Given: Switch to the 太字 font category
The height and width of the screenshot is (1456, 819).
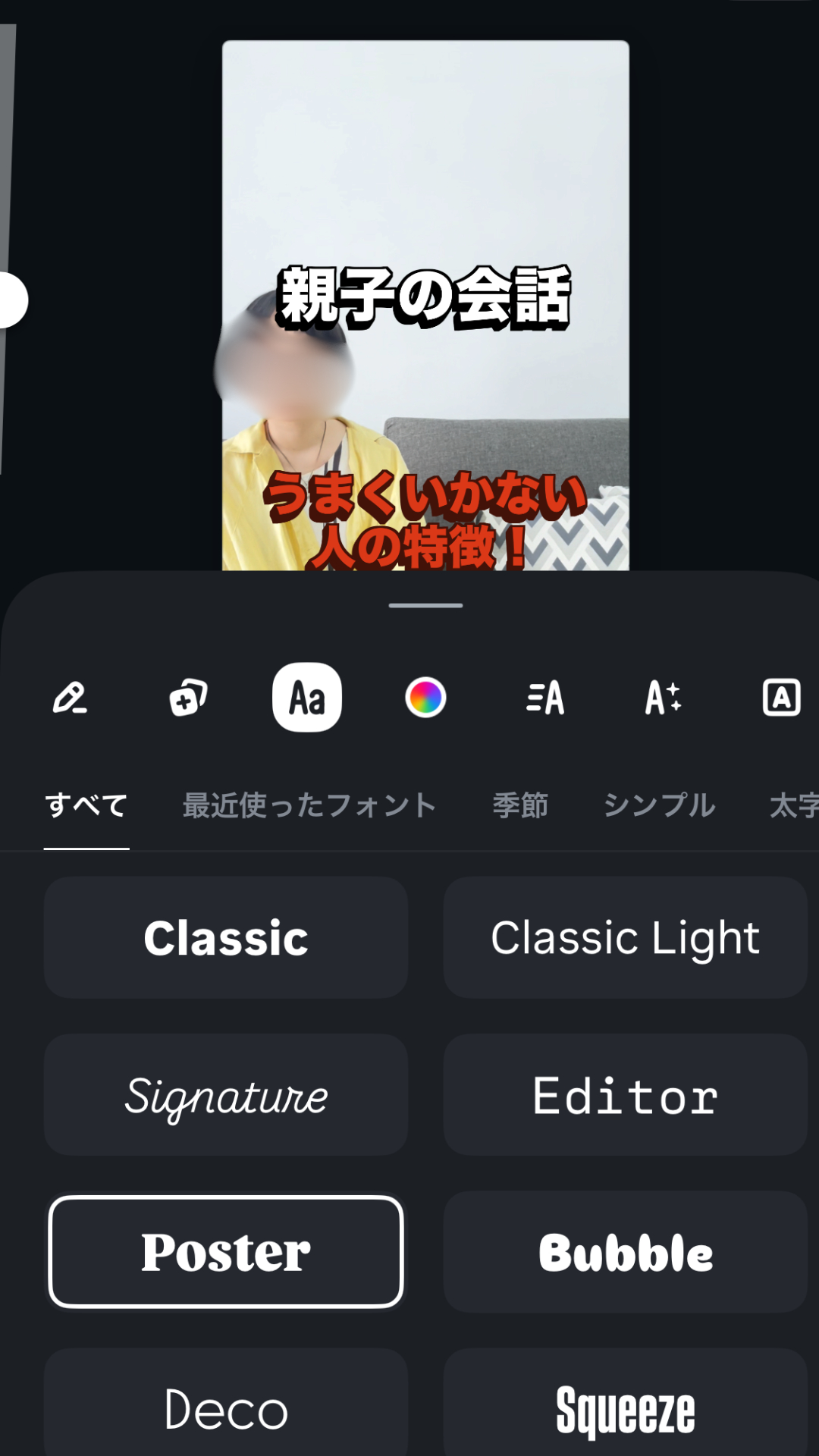Looking at the screenshot, I should click(x=793, y=805).
